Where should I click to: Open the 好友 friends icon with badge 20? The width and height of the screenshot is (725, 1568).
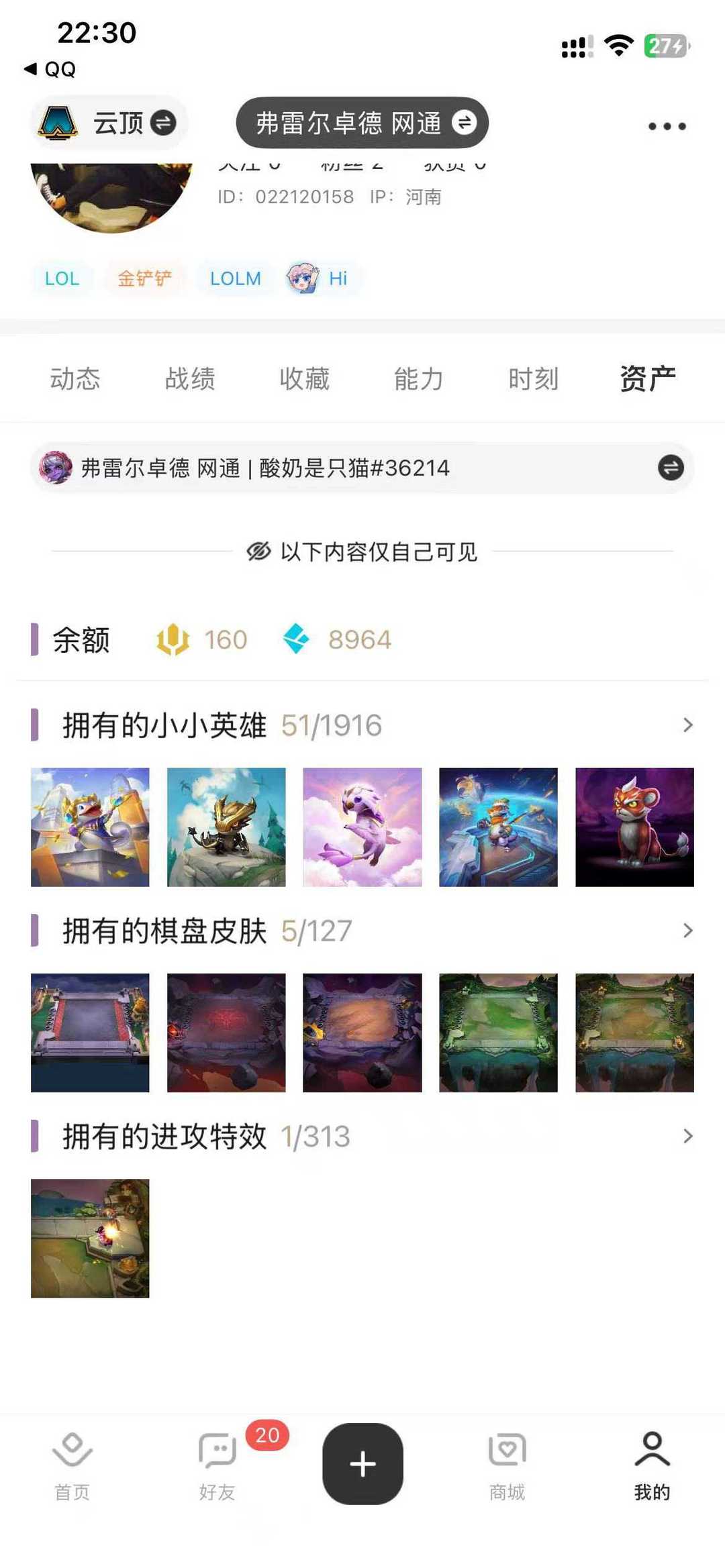(216, 1463)
